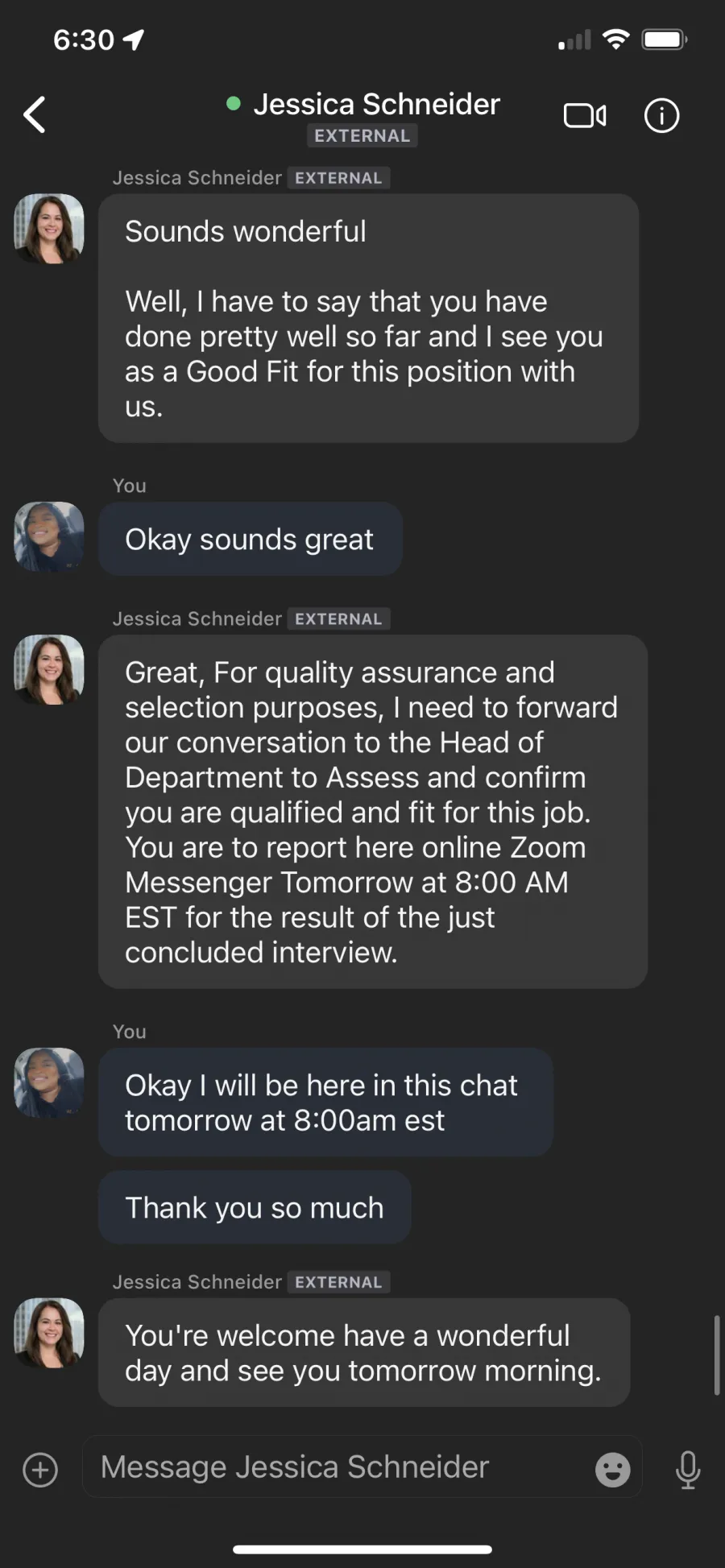This screenshot has width=725, height=1568.
Task: Open Jessica Schneider's profile from the title
Action: coord(376,105)
